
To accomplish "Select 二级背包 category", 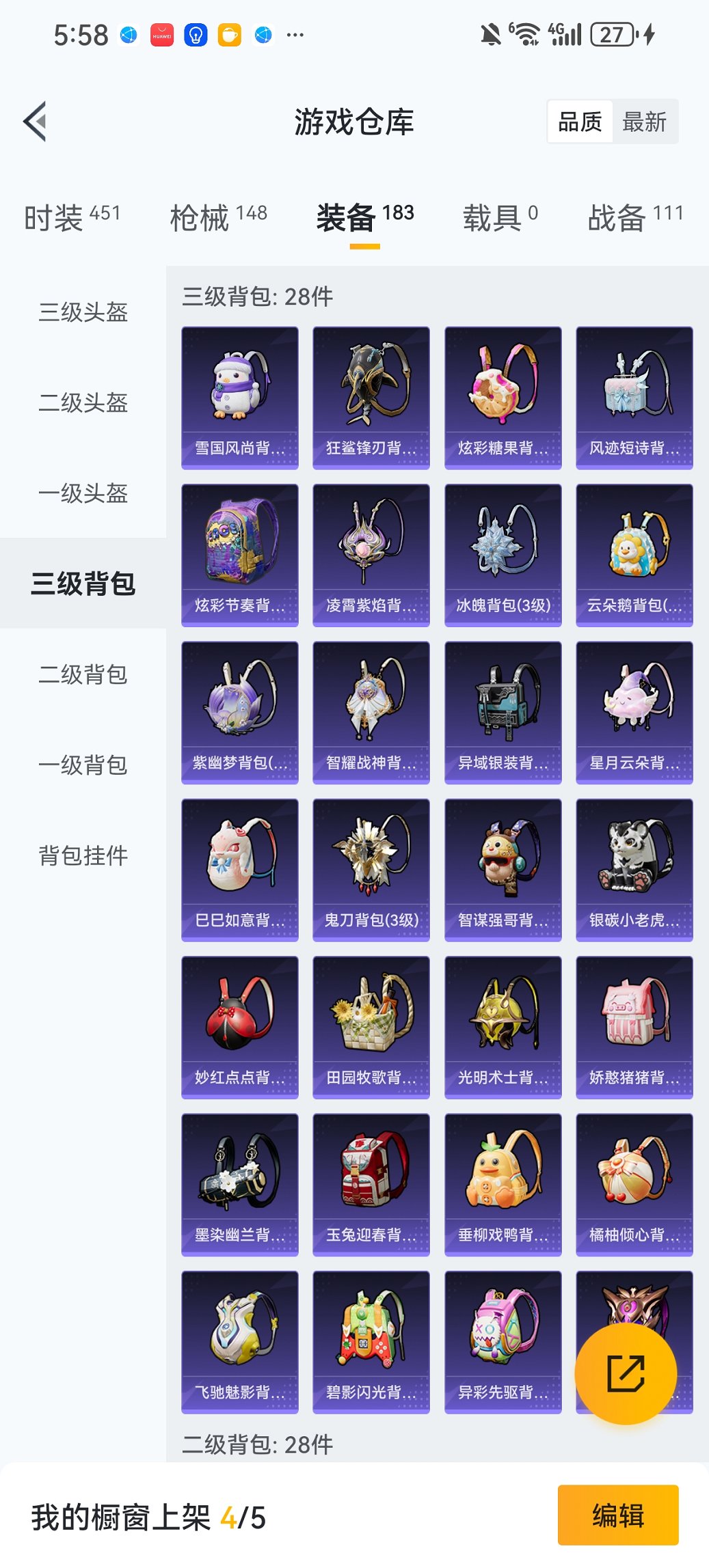I will (x=83, y=674).
